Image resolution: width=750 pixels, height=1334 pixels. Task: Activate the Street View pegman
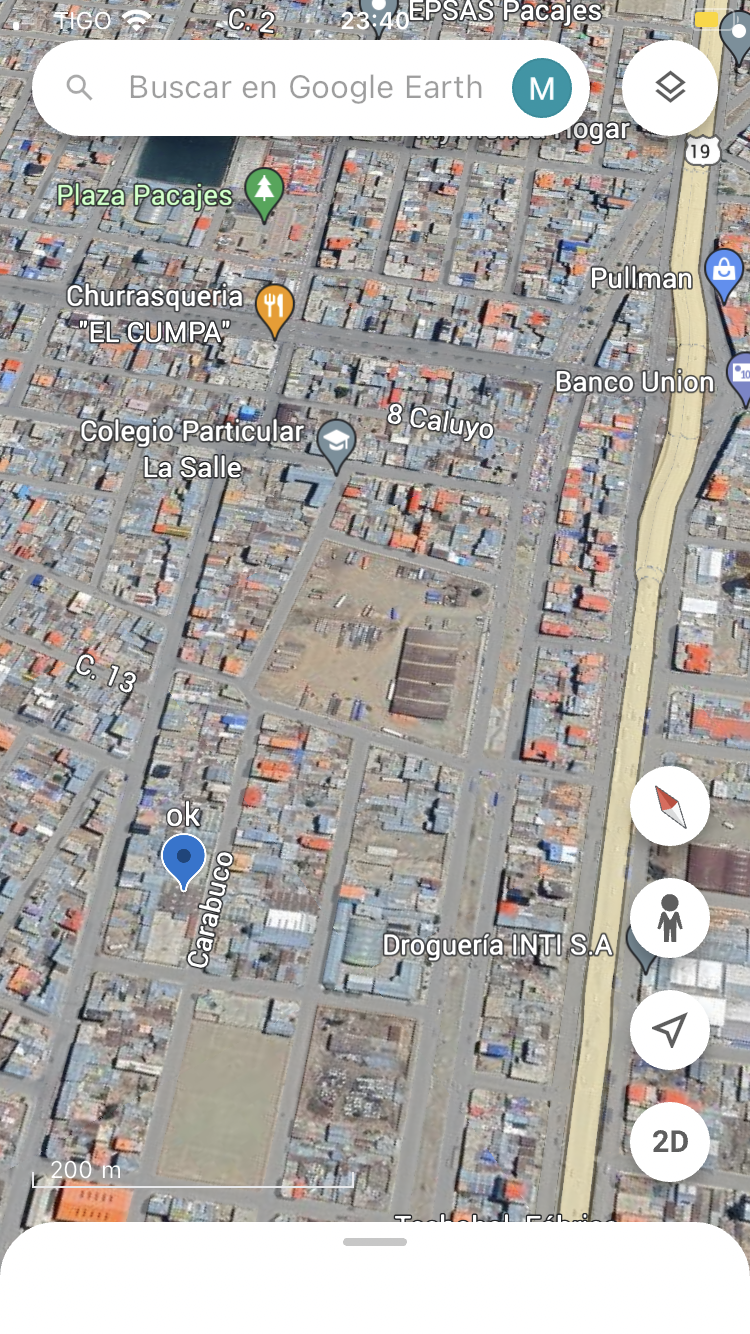click(x=670, y=918)
